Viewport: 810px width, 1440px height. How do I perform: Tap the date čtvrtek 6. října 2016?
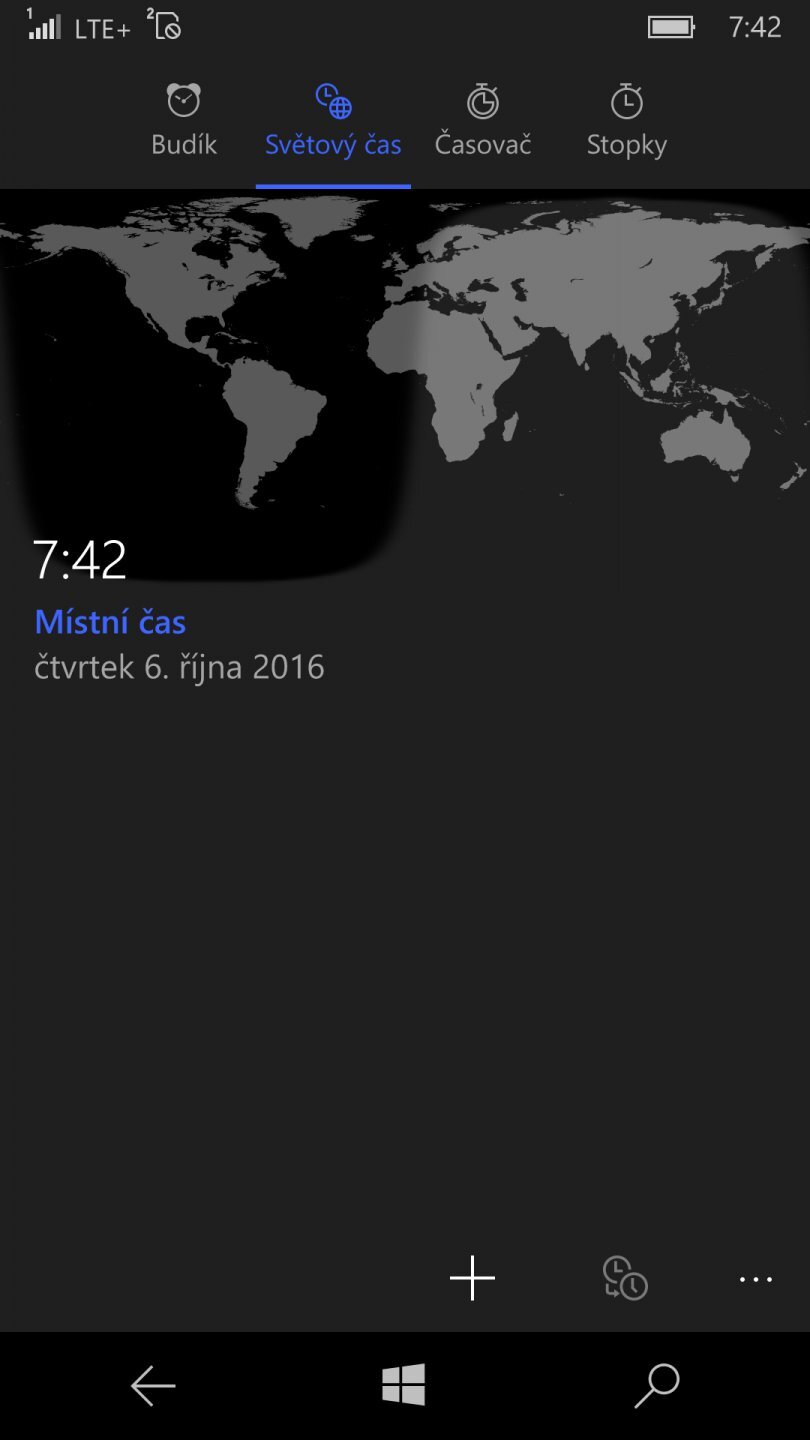177,666
